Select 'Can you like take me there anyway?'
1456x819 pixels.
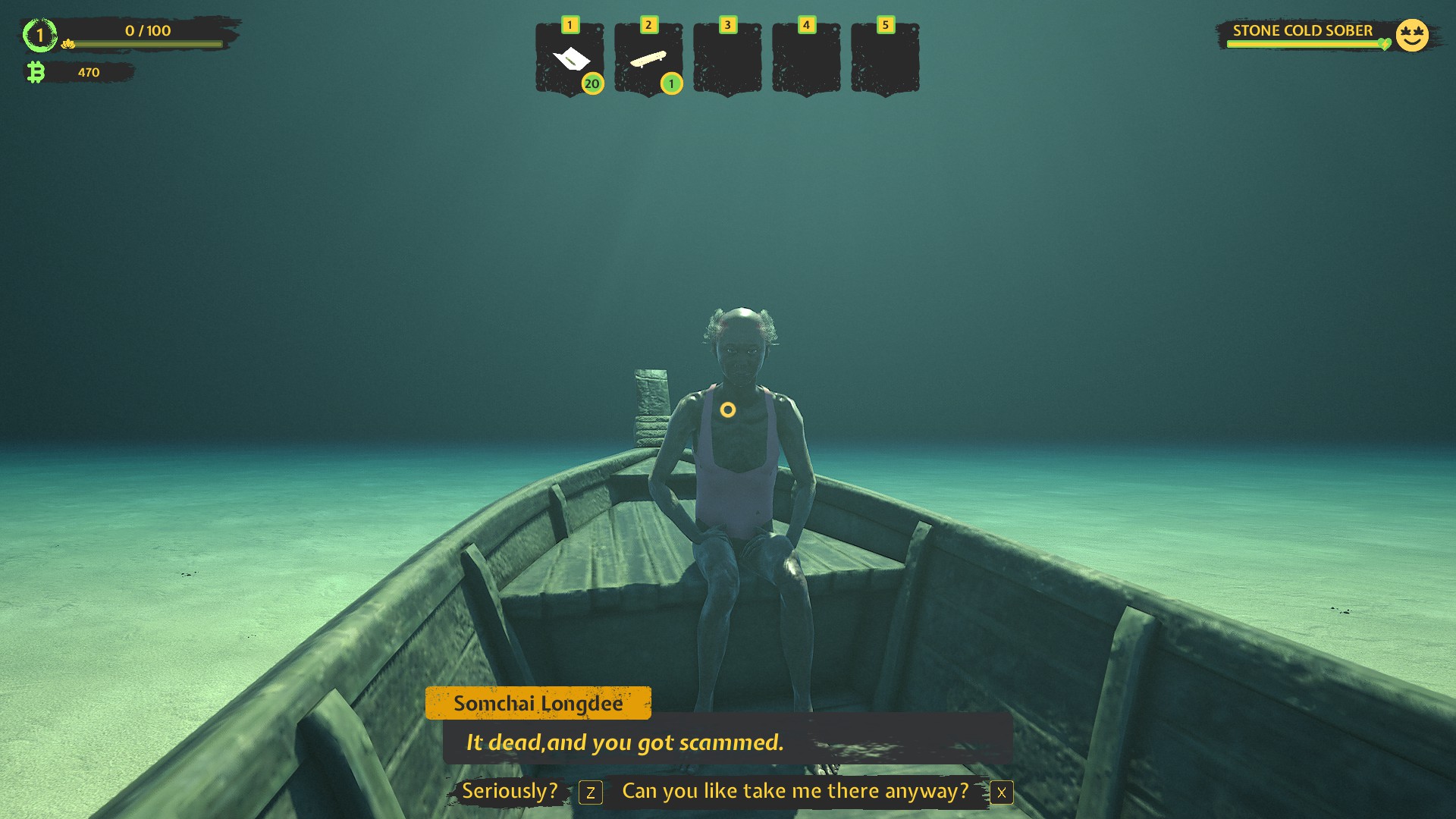tap(795, 791)
